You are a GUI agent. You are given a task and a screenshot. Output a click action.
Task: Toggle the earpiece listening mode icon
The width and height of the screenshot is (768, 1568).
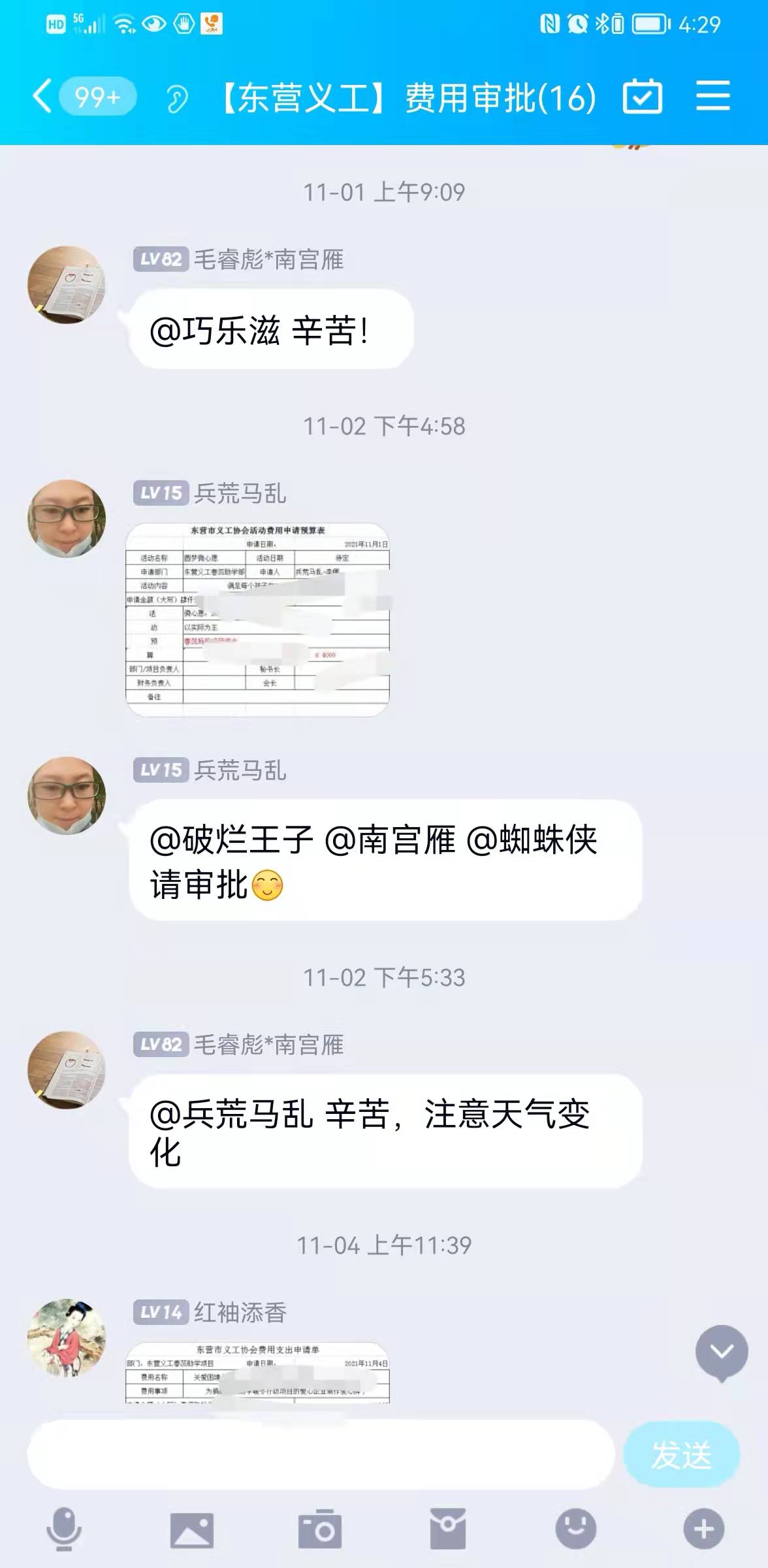pyautogui.click(x=176, y=98)
